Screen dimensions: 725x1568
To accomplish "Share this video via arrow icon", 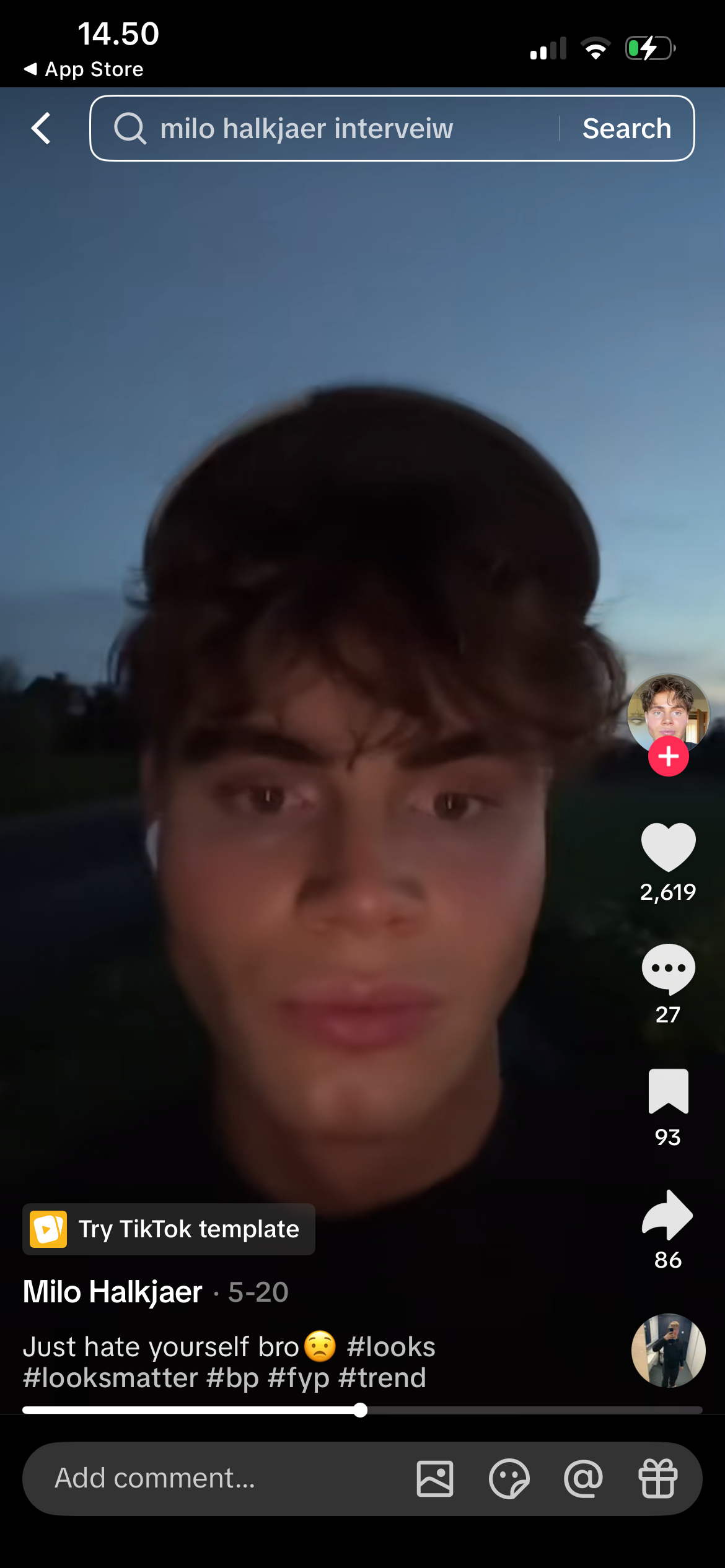I will coord(667,1214).
